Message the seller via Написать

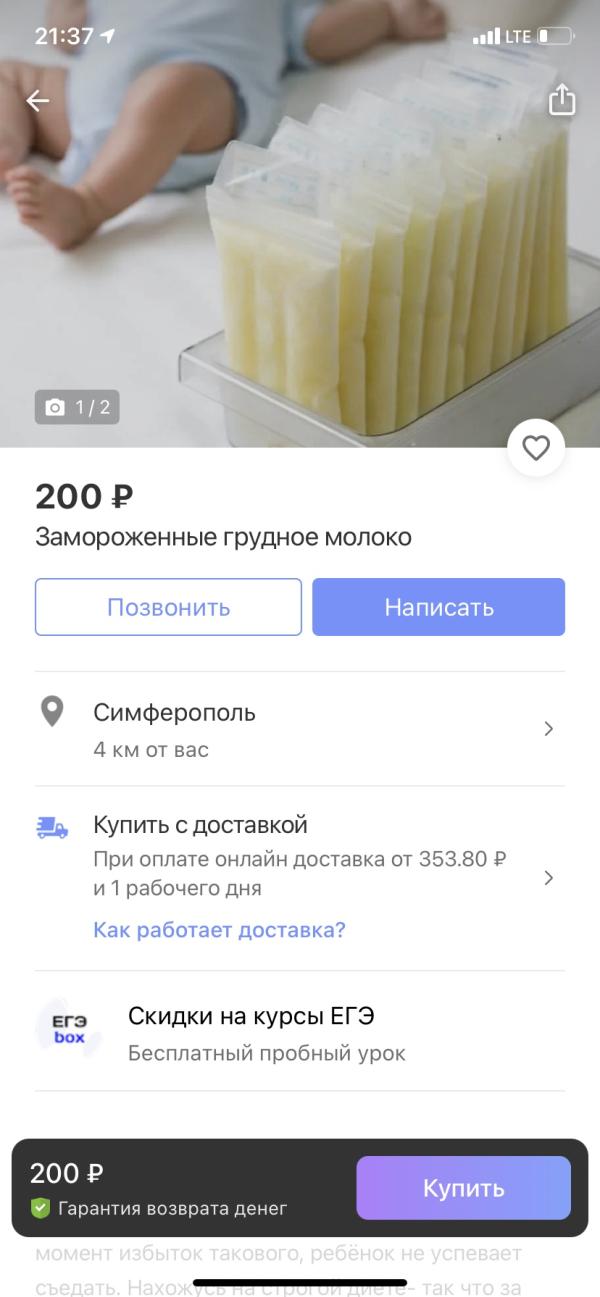(x=438, y=607)
